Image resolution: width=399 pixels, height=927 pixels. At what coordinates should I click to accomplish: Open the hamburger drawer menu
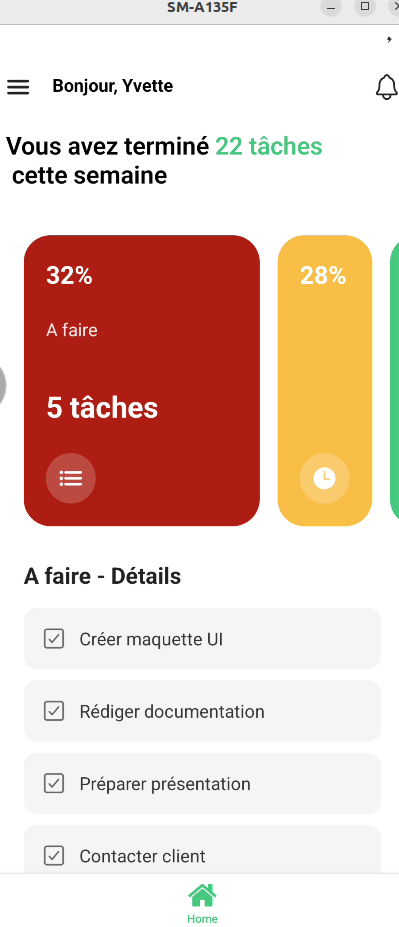point(18,87)
